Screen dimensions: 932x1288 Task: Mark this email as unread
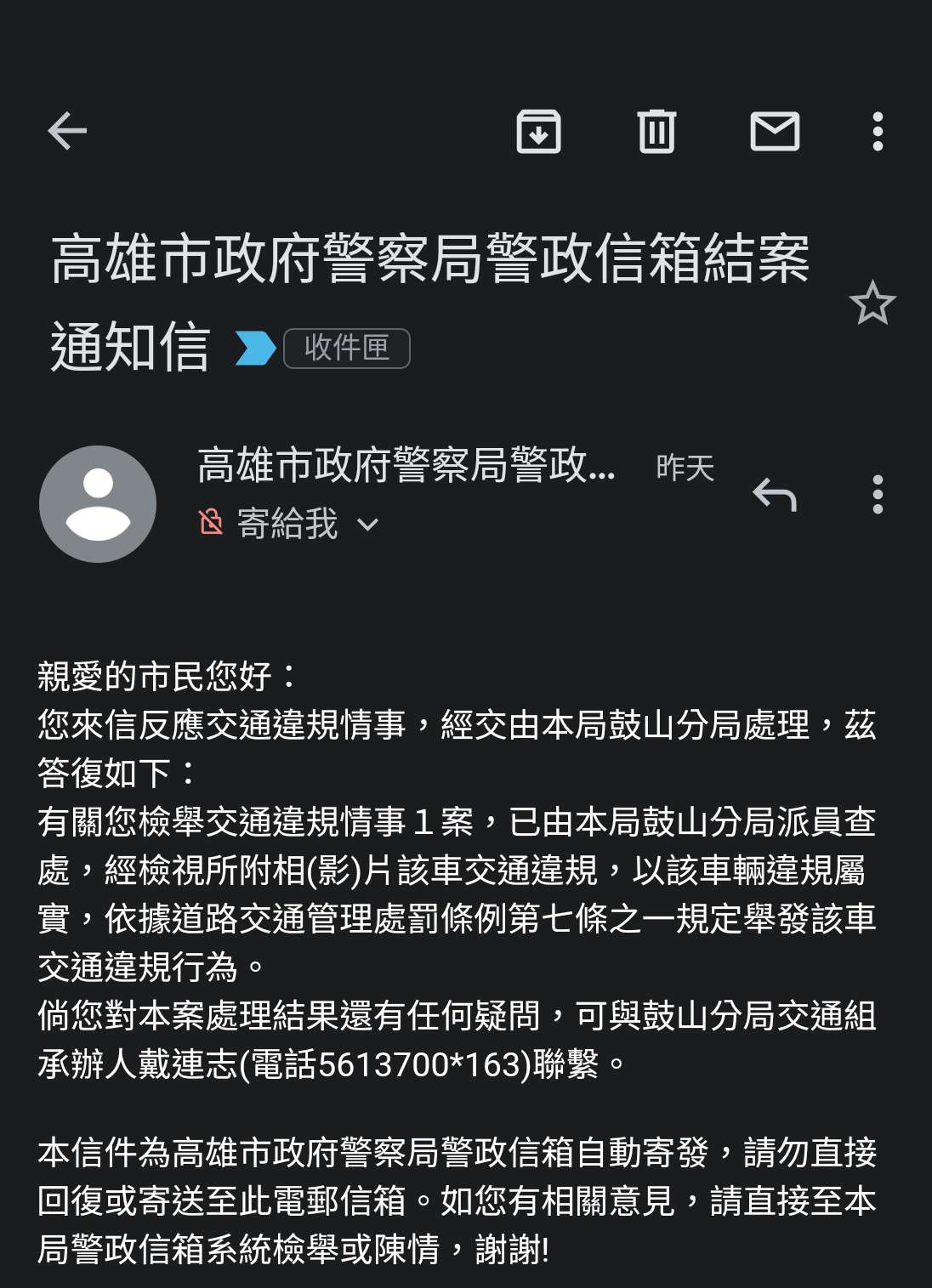click(775, 132)
